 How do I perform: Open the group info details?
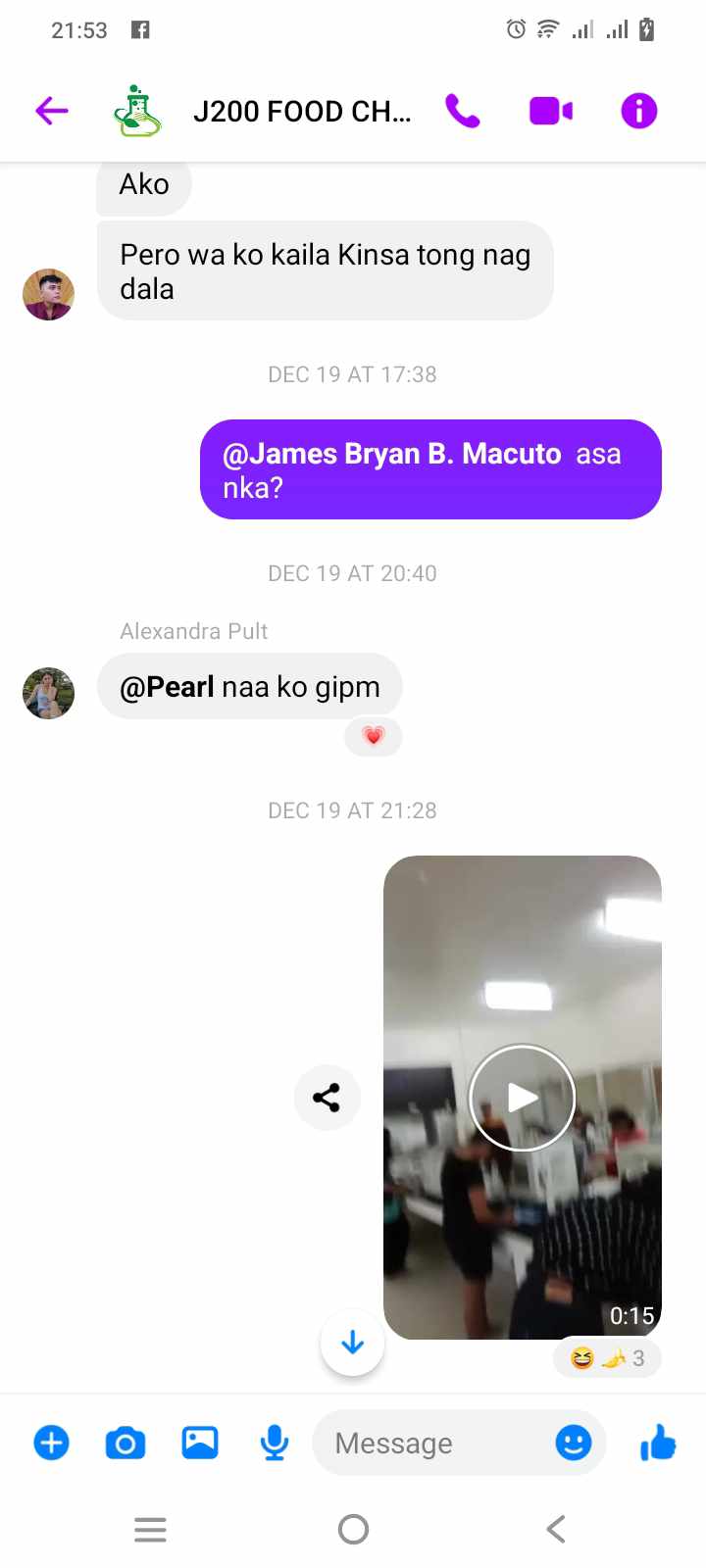coord(638,111)
